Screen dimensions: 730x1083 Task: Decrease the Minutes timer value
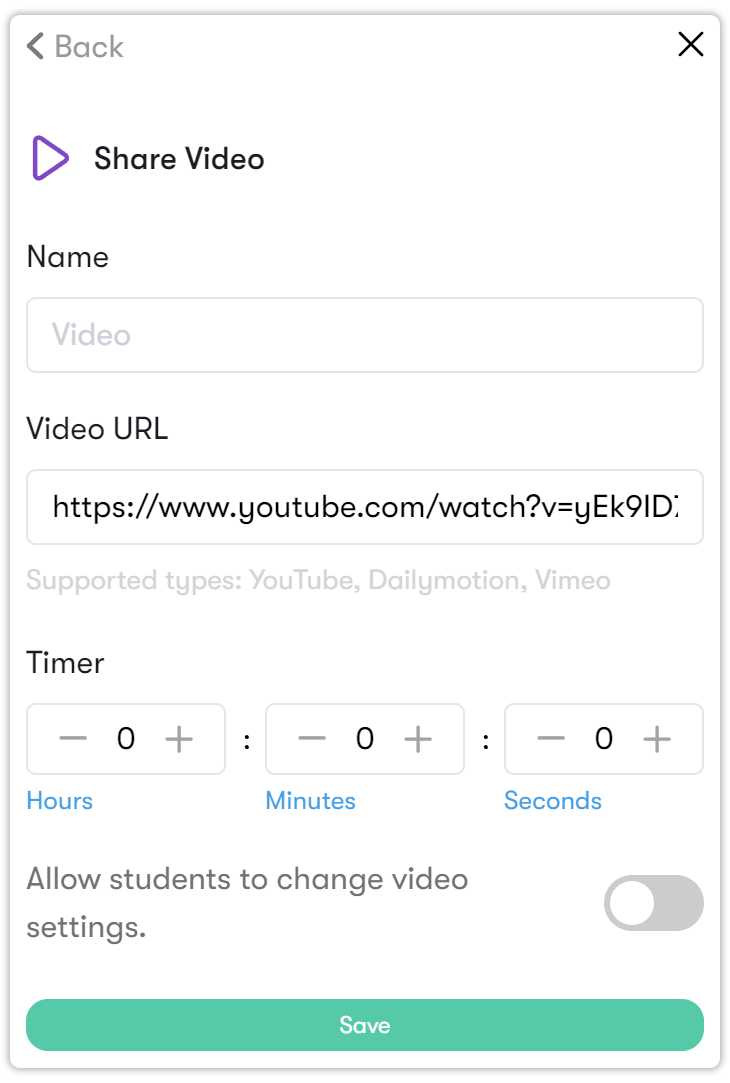tap(312, 739)
